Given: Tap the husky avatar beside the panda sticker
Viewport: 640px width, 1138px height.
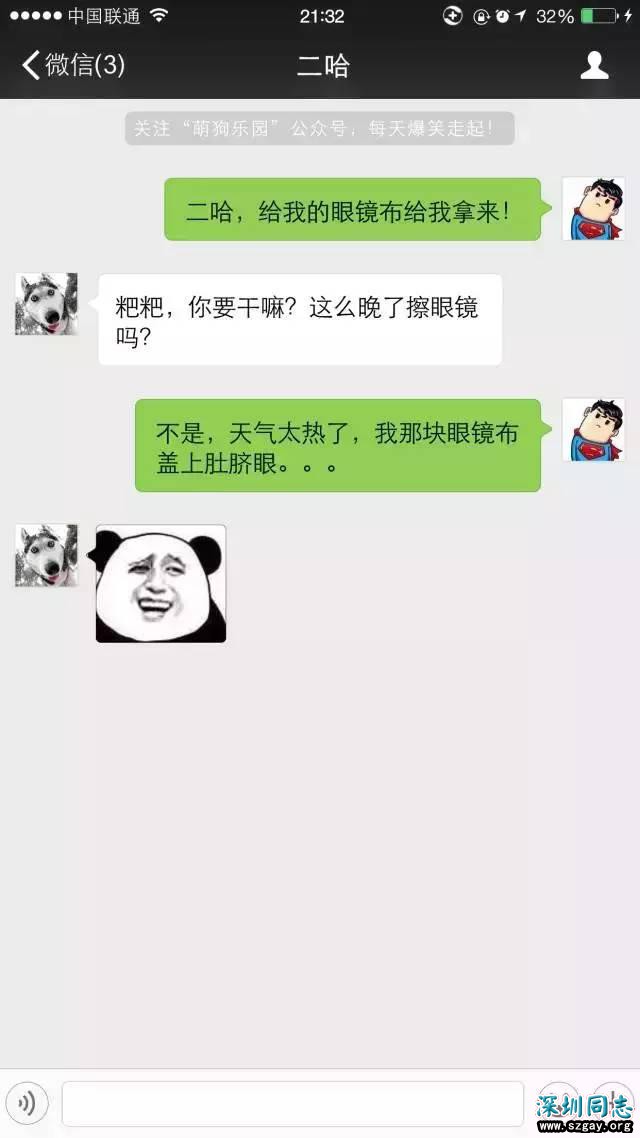Looking at the screenshot, I should click(x=46, y=555).
